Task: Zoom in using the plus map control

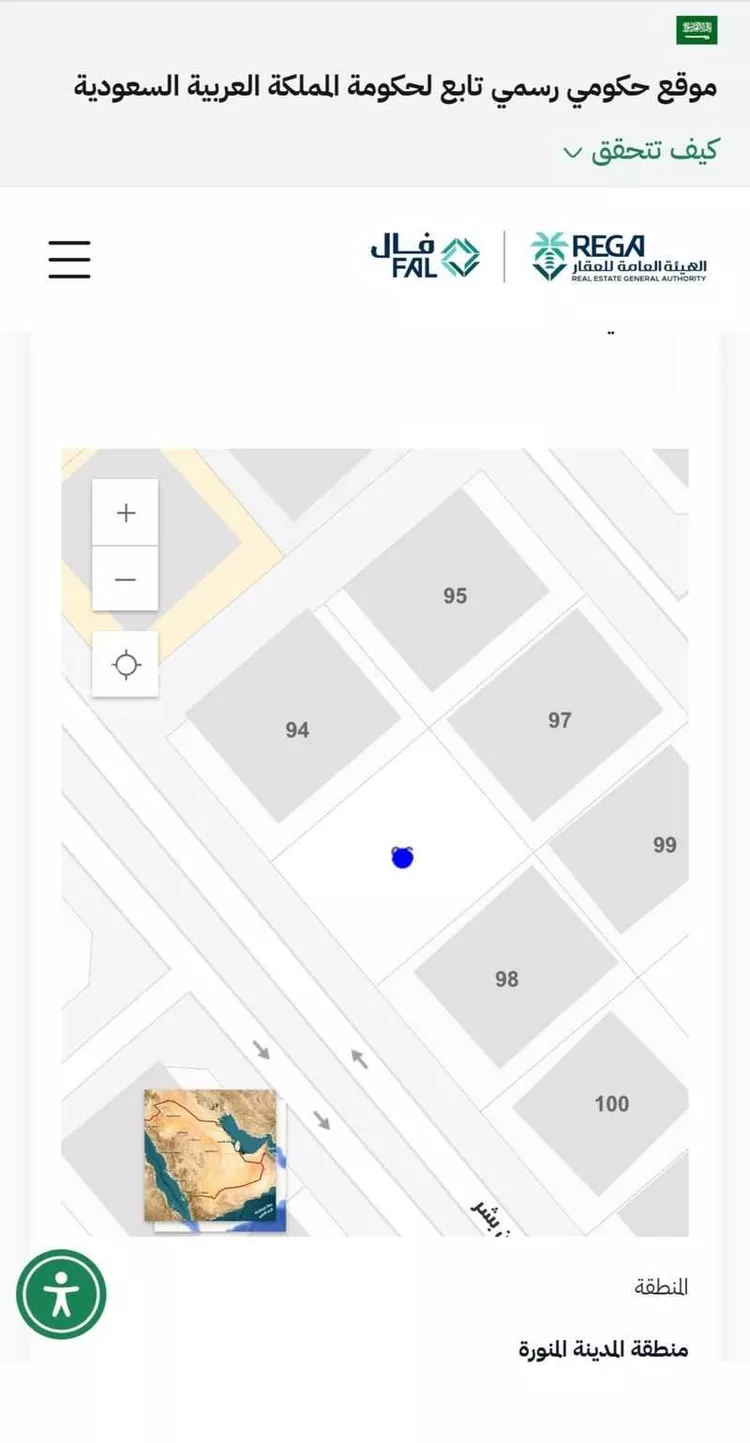Action: [x=126, y=512]
